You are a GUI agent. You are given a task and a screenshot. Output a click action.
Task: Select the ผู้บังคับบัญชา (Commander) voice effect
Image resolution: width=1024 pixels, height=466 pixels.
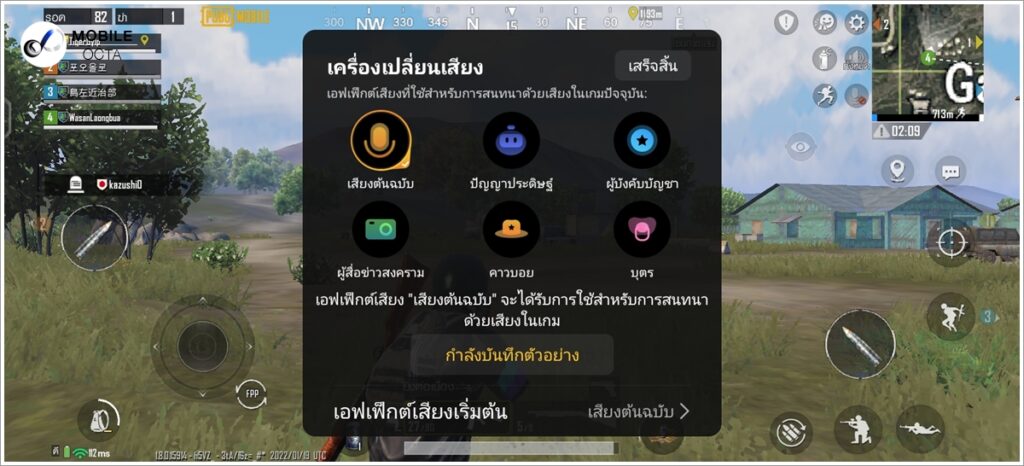(641, 140)
